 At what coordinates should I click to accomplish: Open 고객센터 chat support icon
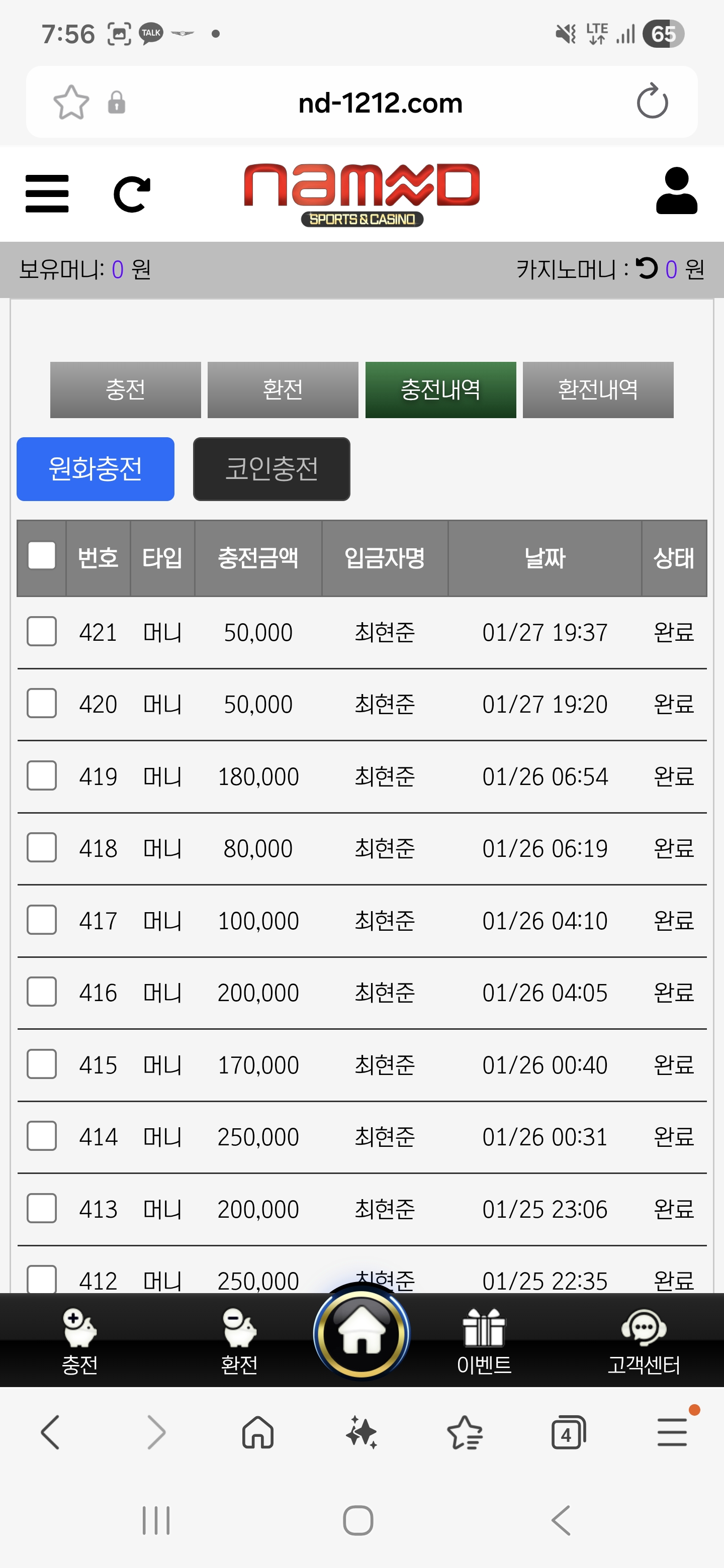[x=644, y=1331]
